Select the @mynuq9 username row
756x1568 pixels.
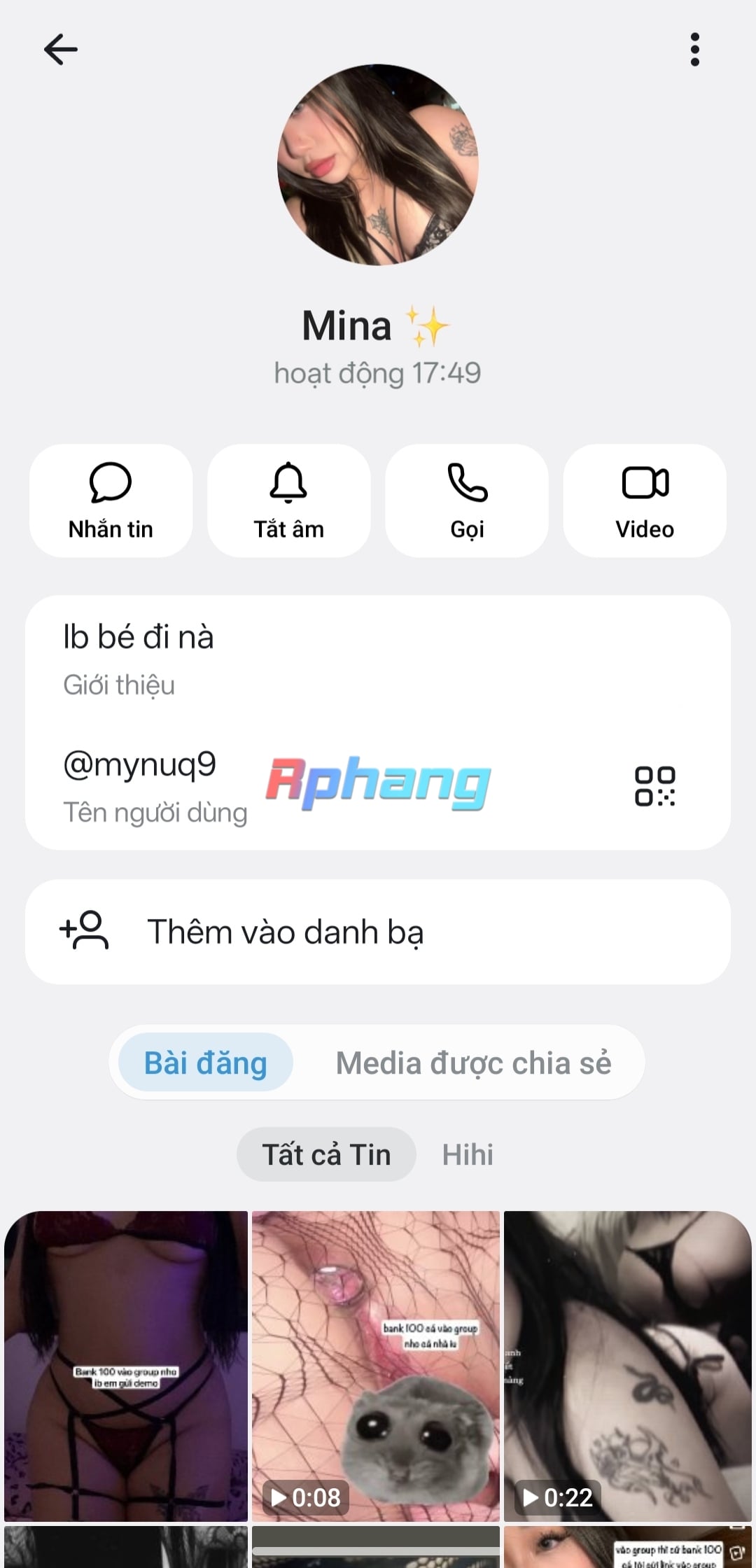click(x=378, y=787)
